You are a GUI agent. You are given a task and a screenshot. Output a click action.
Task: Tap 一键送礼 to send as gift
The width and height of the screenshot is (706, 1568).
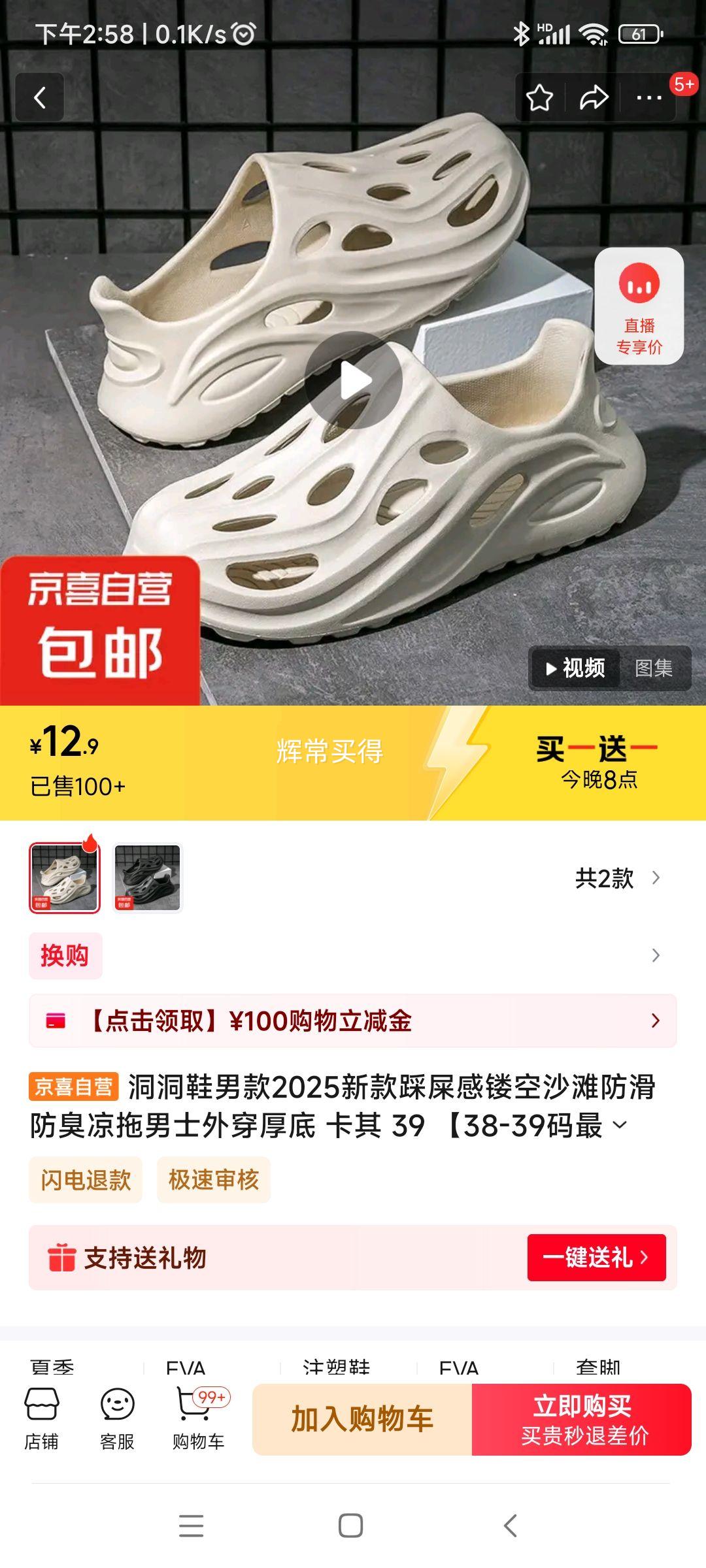[x=596, y=1257]
